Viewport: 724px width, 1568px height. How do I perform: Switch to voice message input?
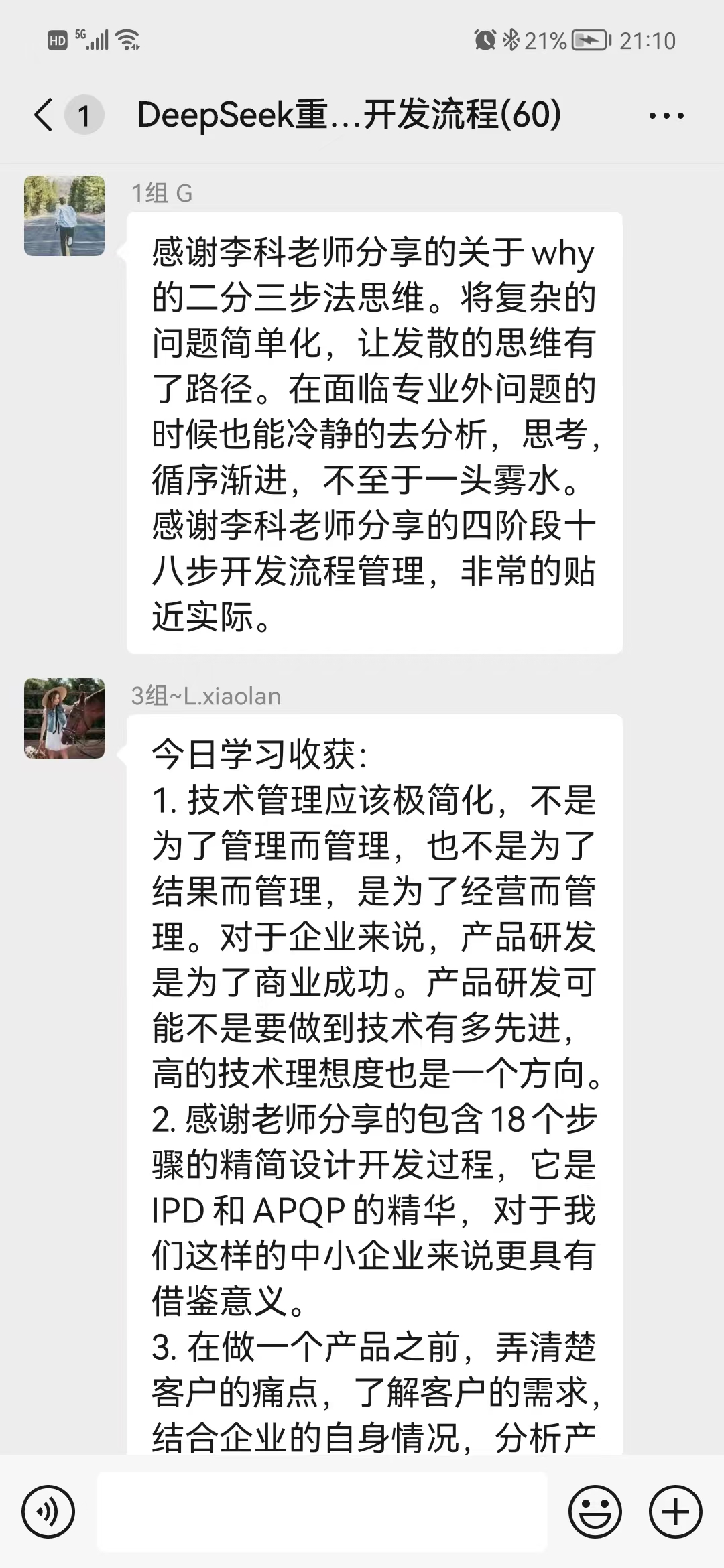point(48,1512)
